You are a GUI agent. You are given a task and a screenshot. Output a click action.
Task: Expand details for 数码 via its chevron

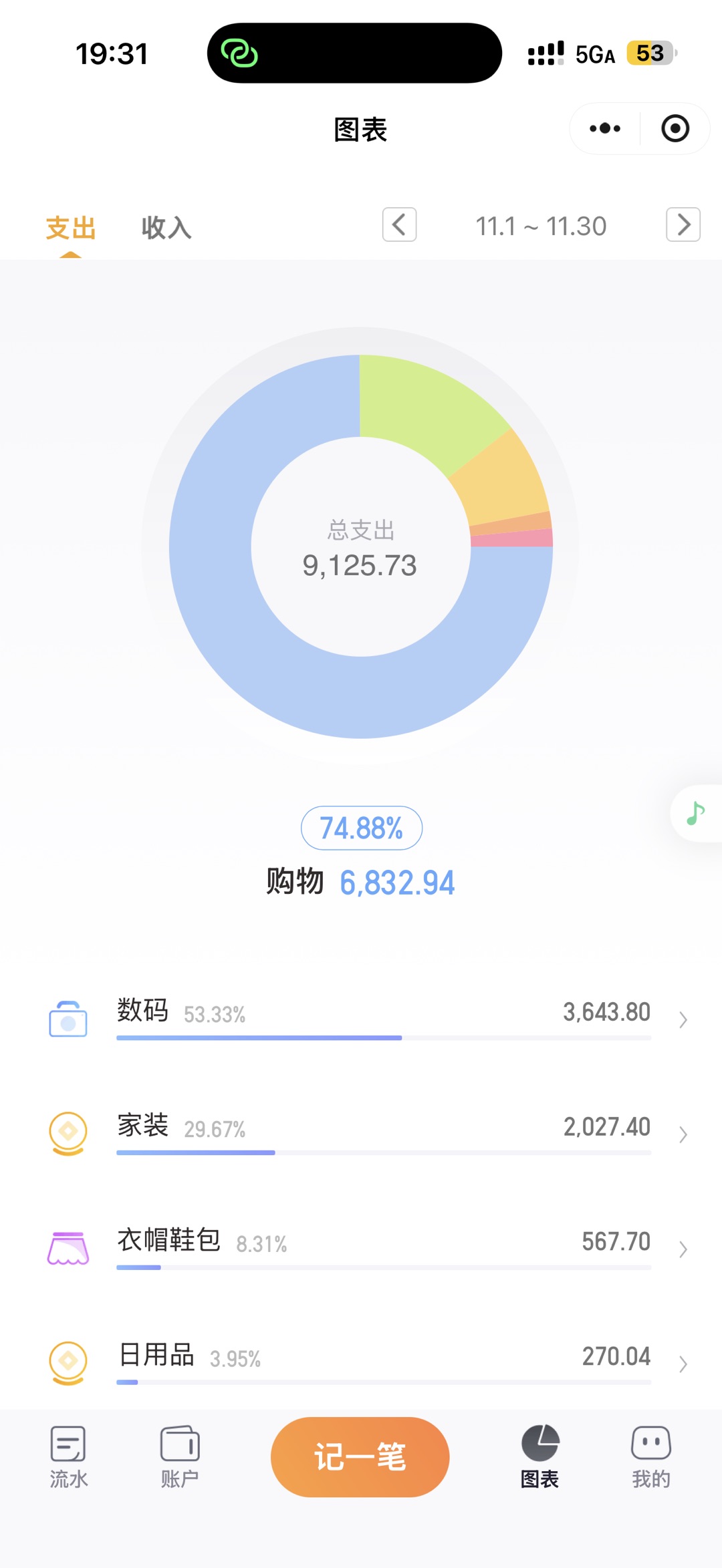tap(683, 1019)
